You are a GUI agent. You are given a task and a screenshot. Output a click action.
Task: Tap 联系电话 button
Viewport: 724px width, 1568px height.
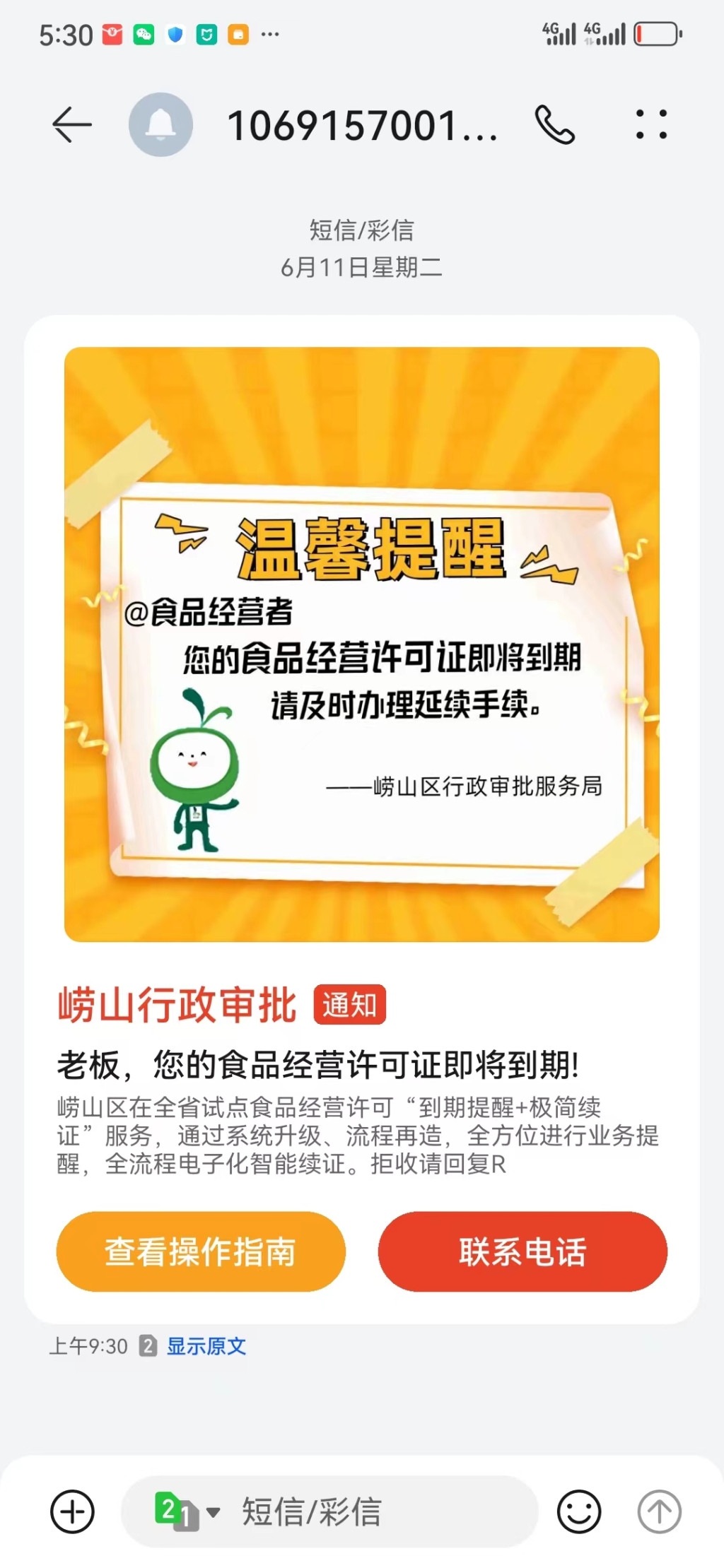point(522,1251)
